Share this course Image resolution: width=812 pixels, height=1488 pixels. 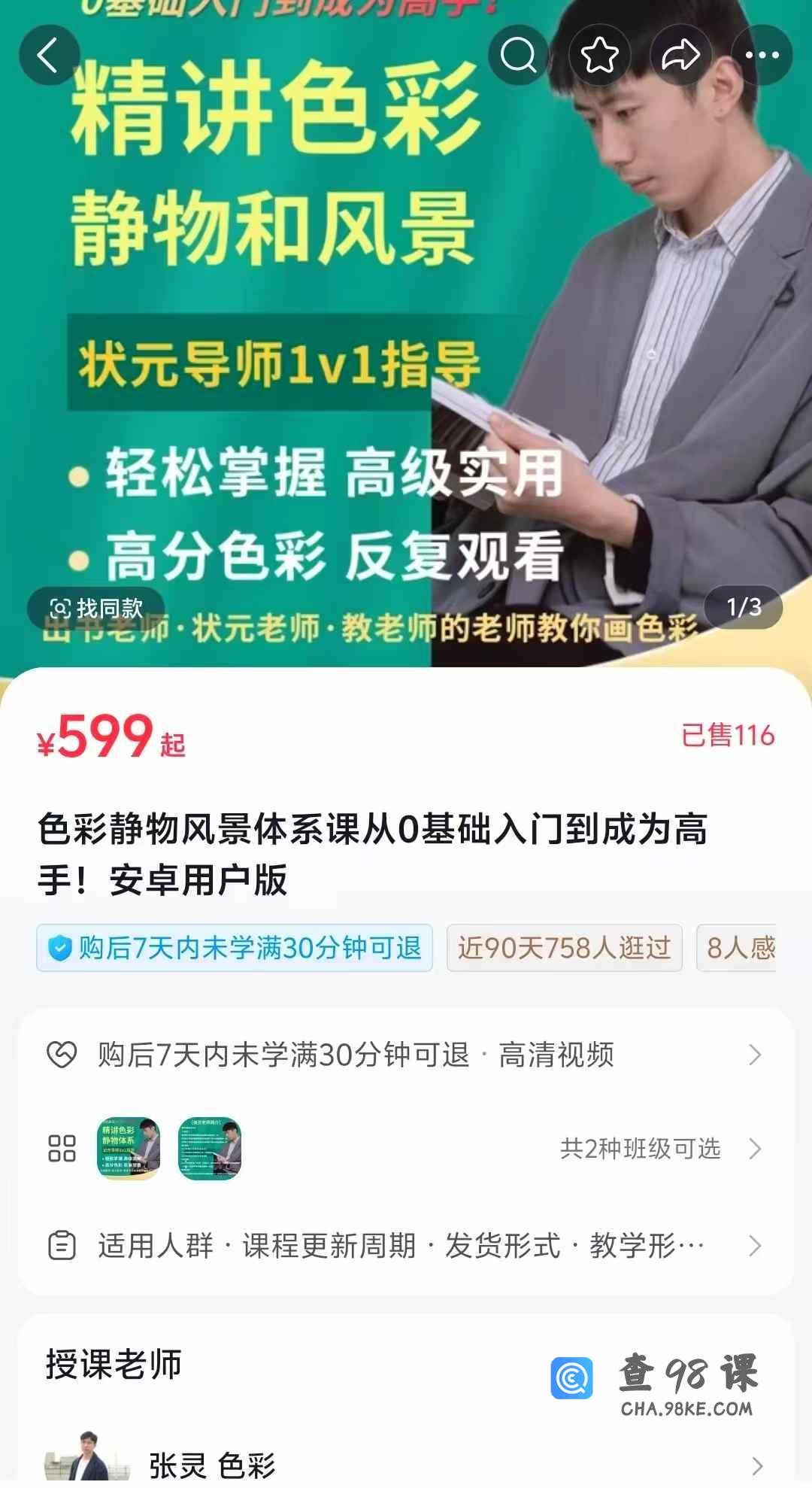pyautogui.click(x=680, y=55)
